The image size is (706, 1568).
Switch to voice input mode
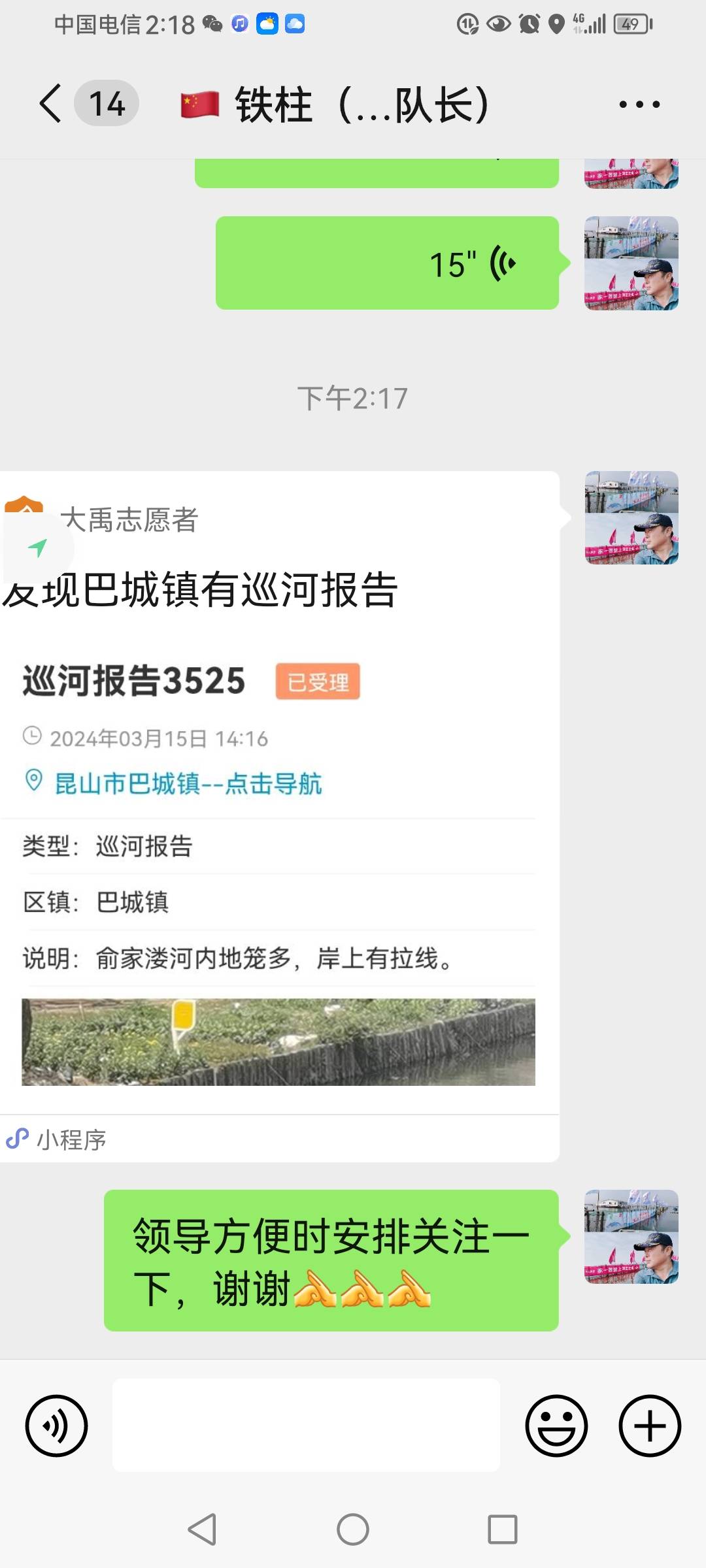[x=56, y=1426]
